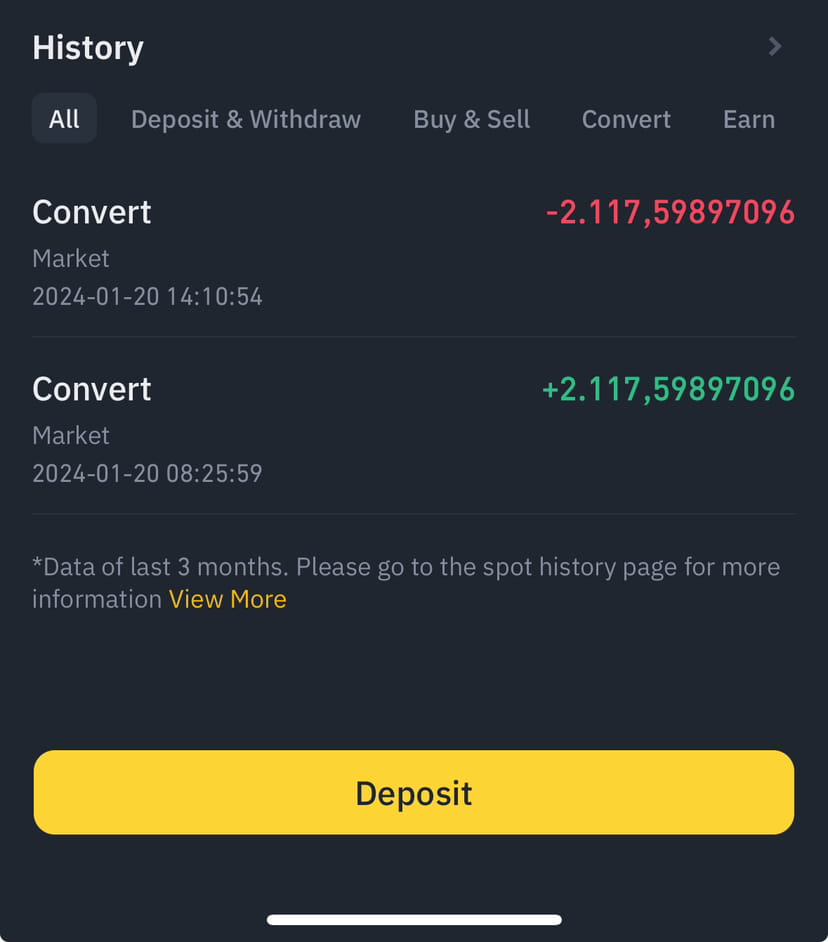Open the Buy & Sell tab
The height and width of the screenshot is (942, 828).
coord(471,118)
